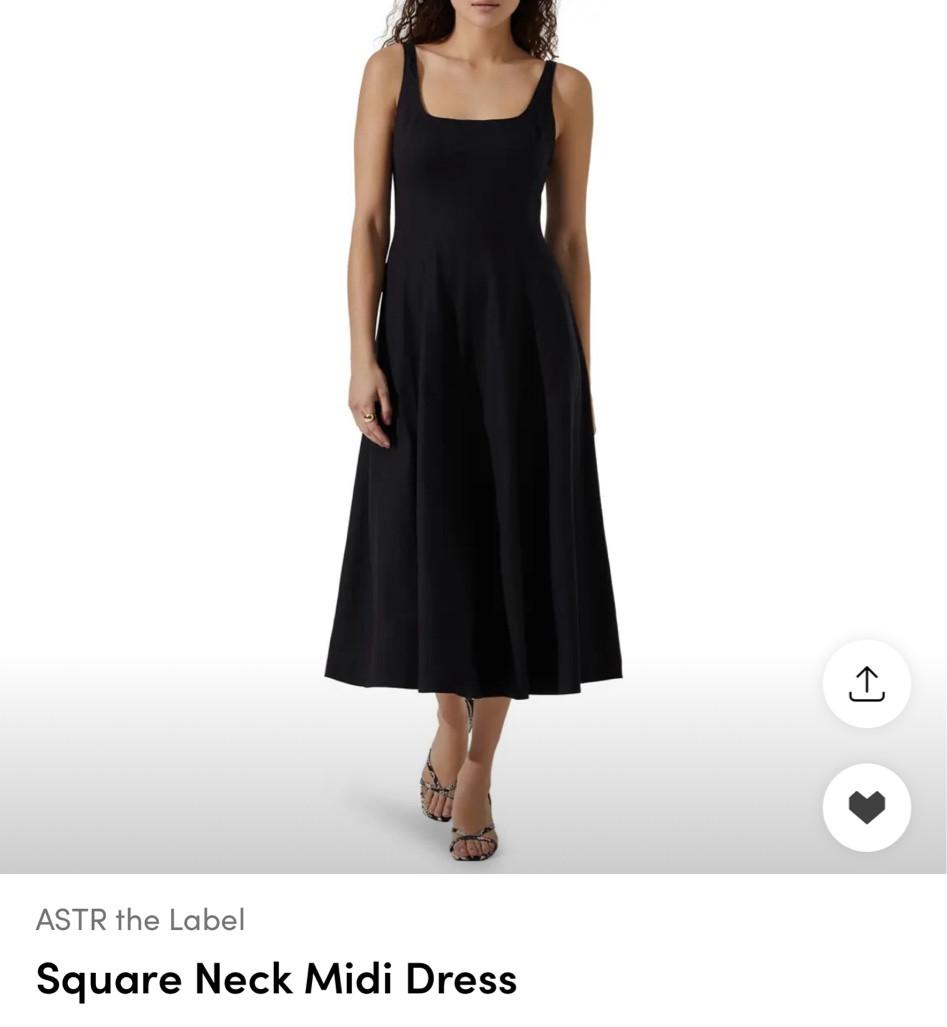Select the brand name text above the title
Viewport: 947px width, 1027px height.
point(140,918)
